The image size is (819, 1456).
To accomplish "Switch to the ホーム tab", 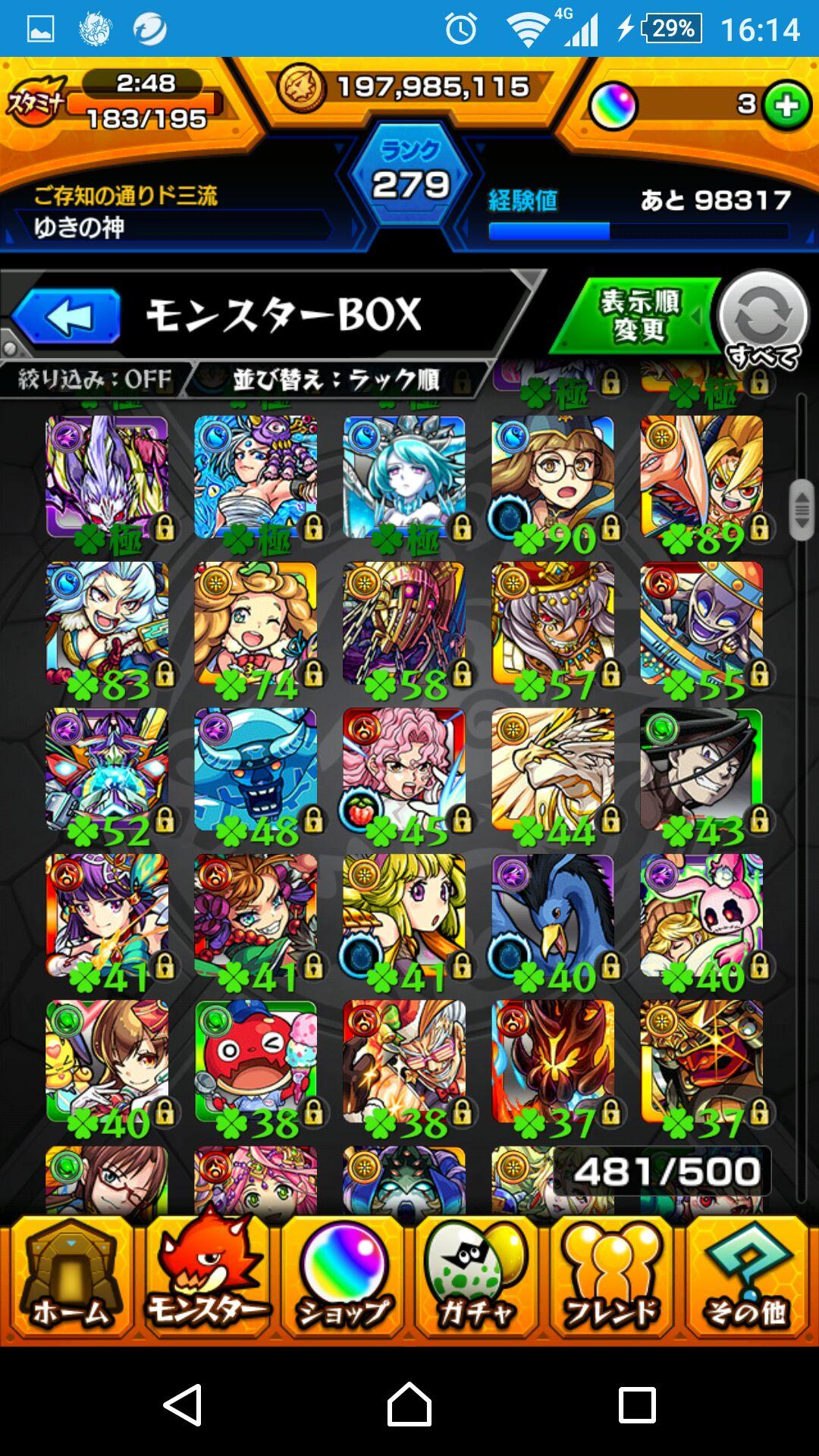I will tap(70, 1279).
